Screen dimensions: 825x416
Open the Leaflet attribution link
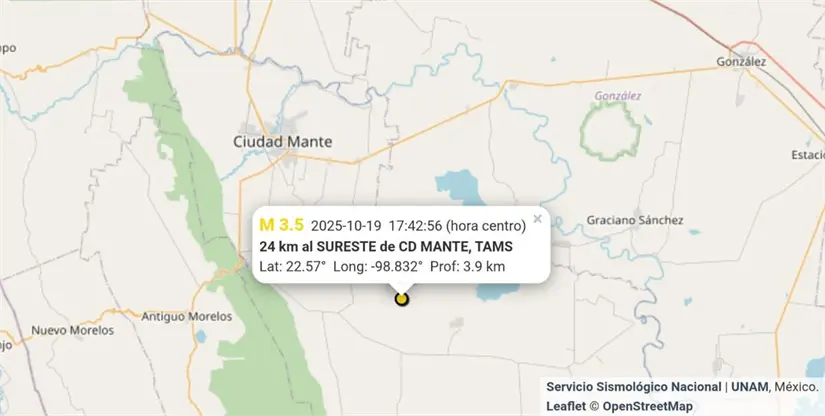(x=565, y=406)
